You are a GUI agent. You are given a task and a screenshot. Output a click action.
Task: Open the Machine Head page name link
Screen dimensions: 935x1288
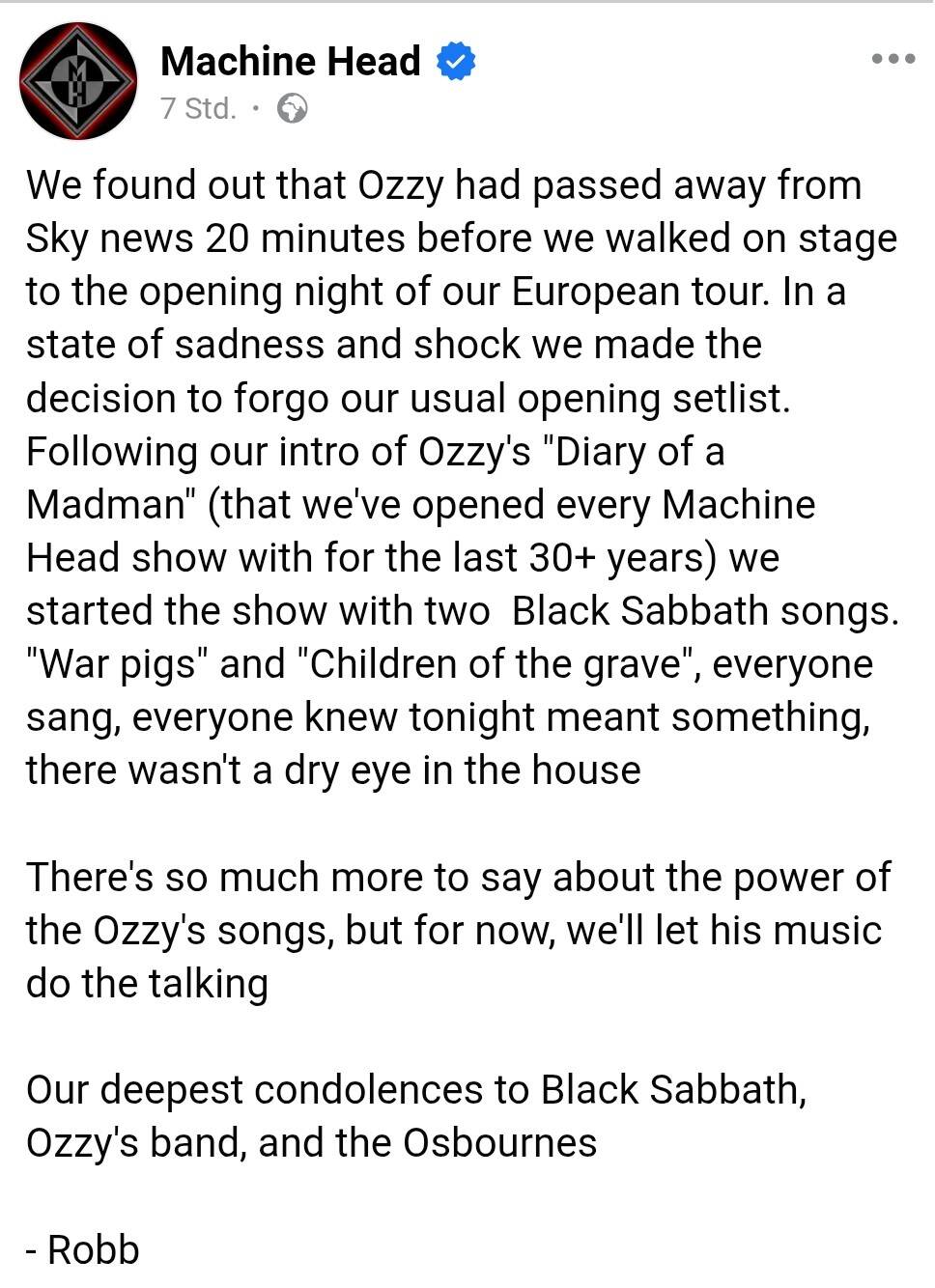point(290,61)
